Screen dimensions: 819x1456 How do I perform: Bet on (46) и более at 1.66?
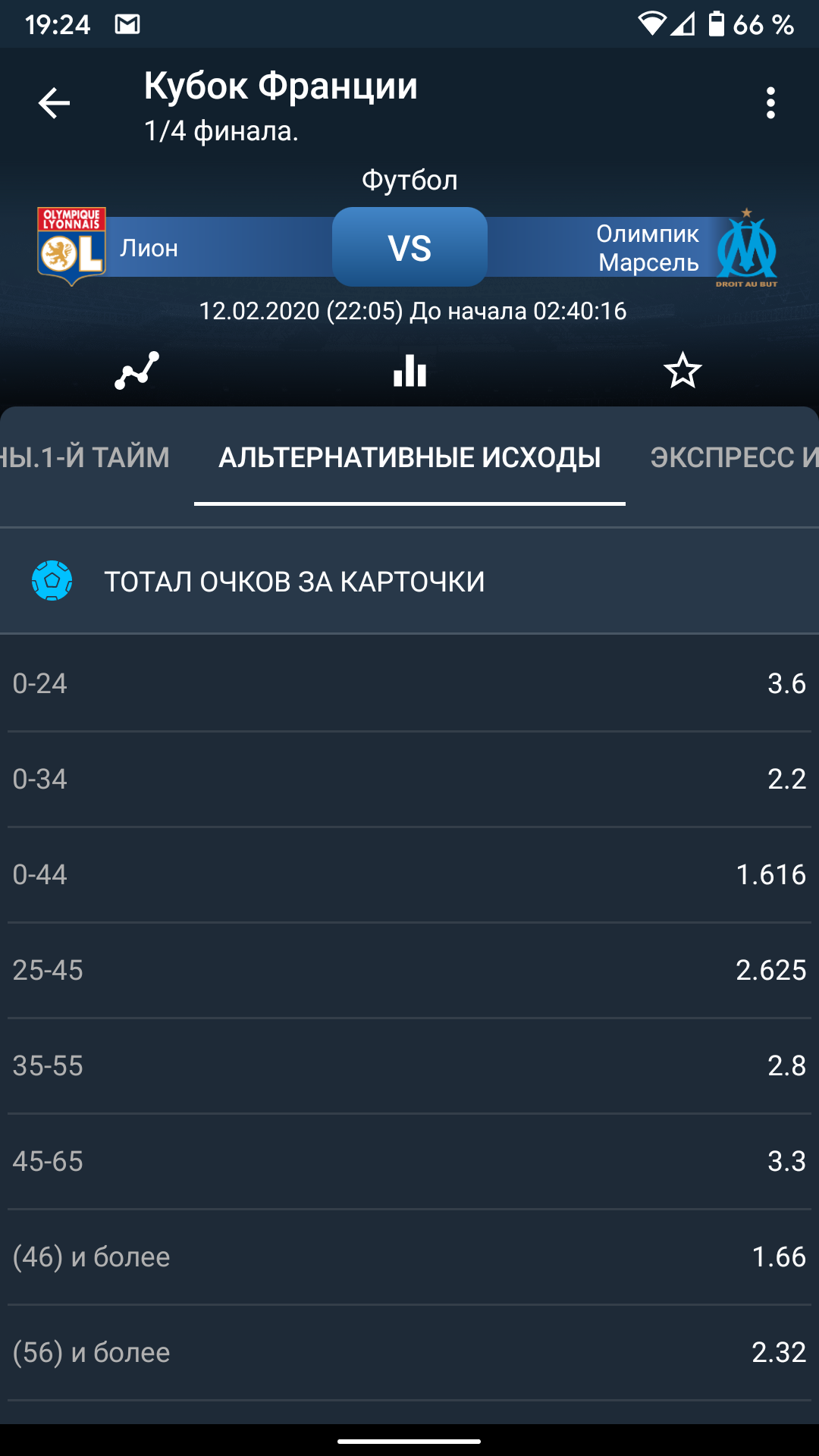[409, 1257]
